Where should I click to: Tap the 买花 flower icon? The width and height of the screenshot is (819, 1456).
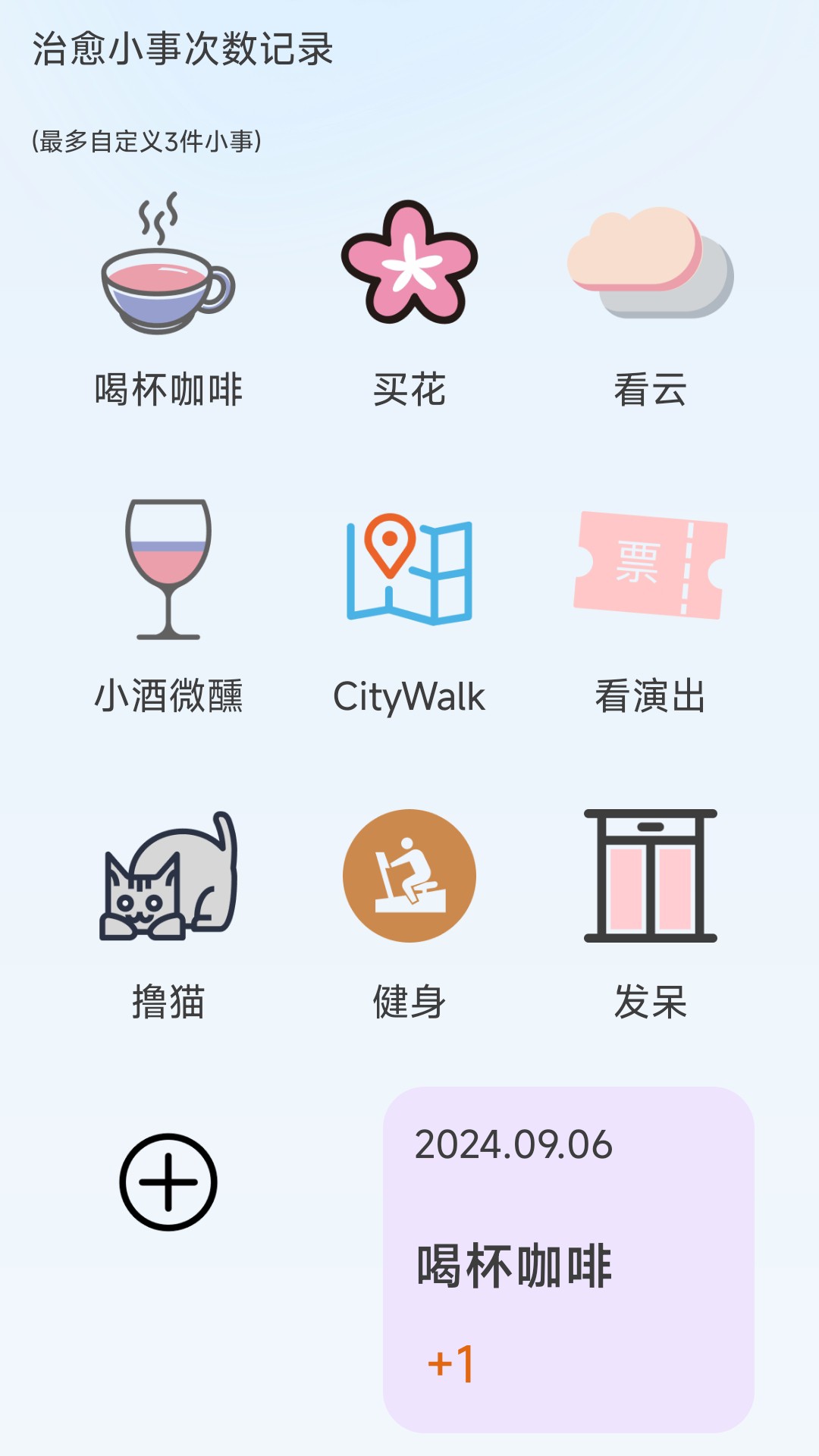pos(408,269)
